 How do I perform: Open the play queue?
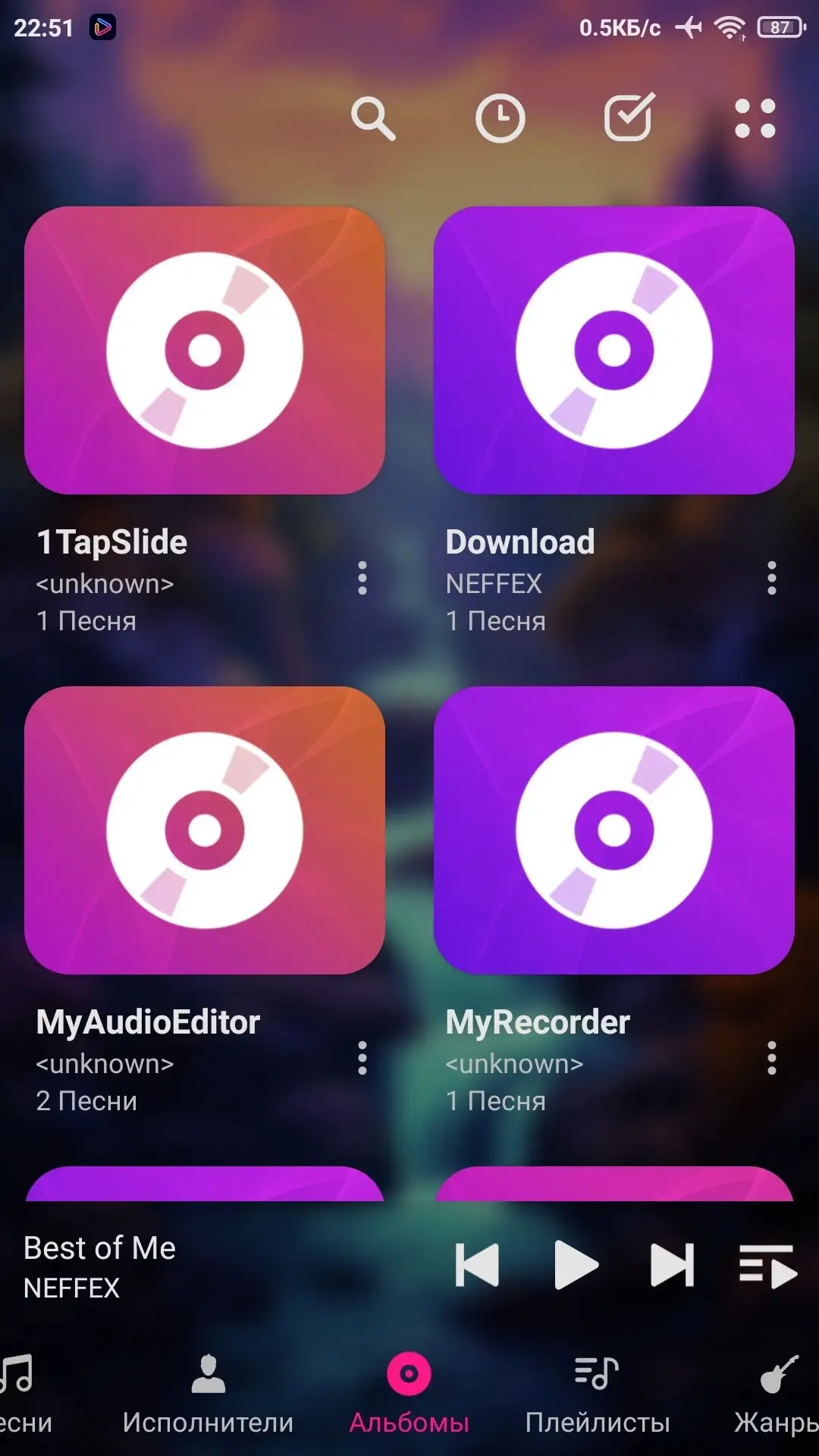point(767,1265)
